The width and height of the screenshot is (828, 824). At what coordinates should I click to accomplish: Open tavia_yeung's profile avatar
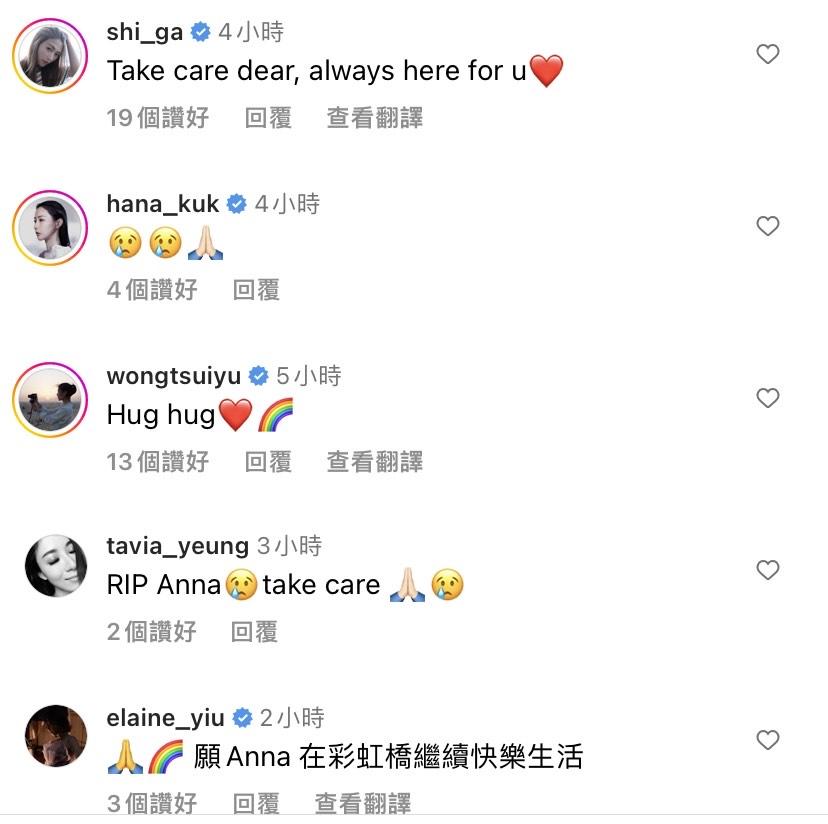50,567
